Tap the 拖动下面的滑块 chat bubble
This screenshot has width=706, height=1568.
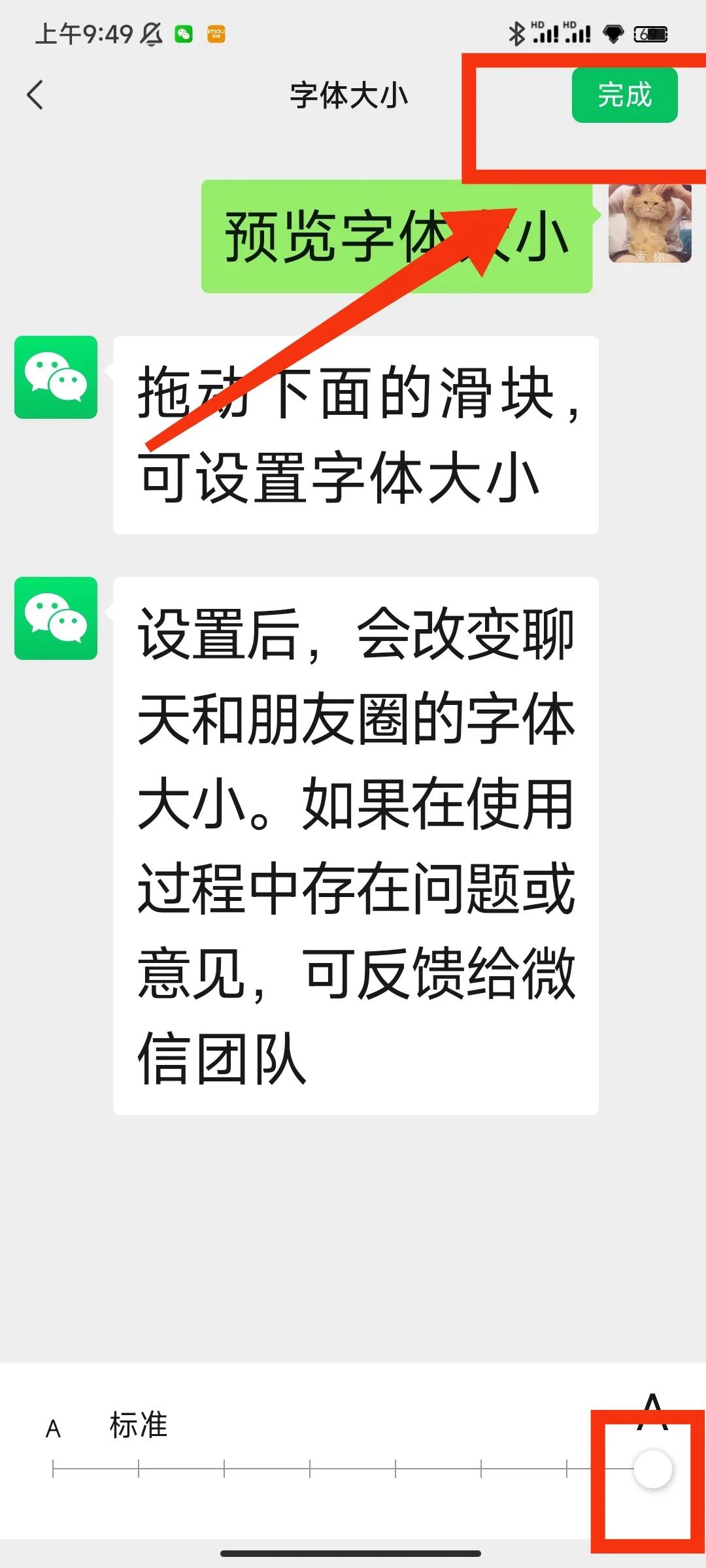356,434
